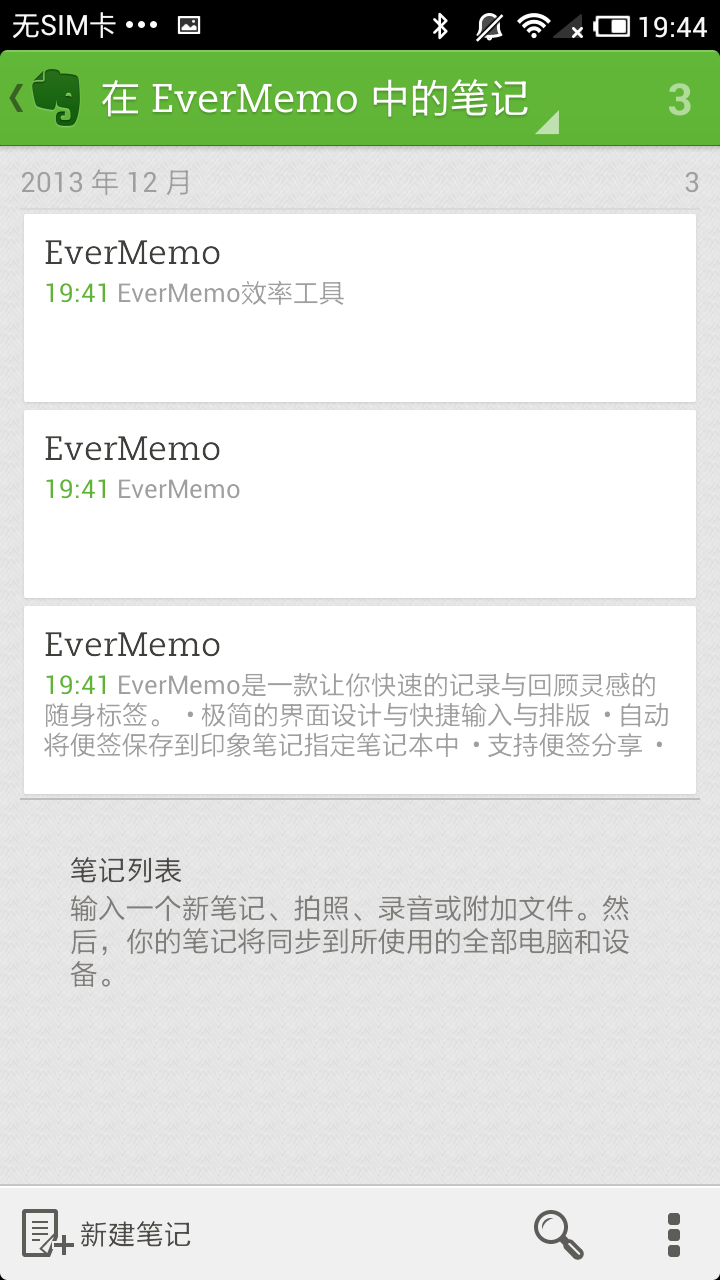Tap 新建笔记 to create a new note
The width and height of the screenshot is (720, 1280).
tap(108, 1234)
